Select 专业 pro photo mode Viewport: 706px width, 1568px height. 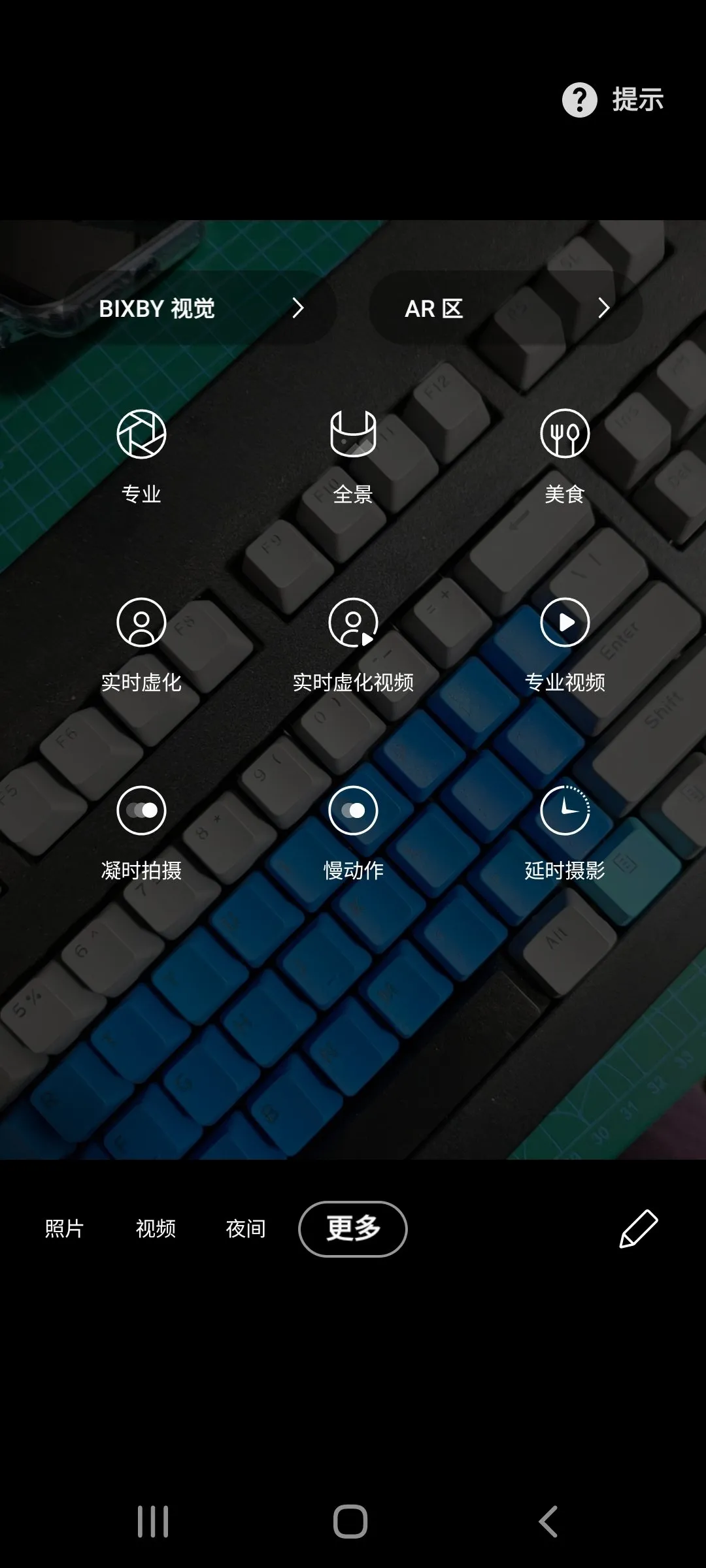(x=141, y=457)
